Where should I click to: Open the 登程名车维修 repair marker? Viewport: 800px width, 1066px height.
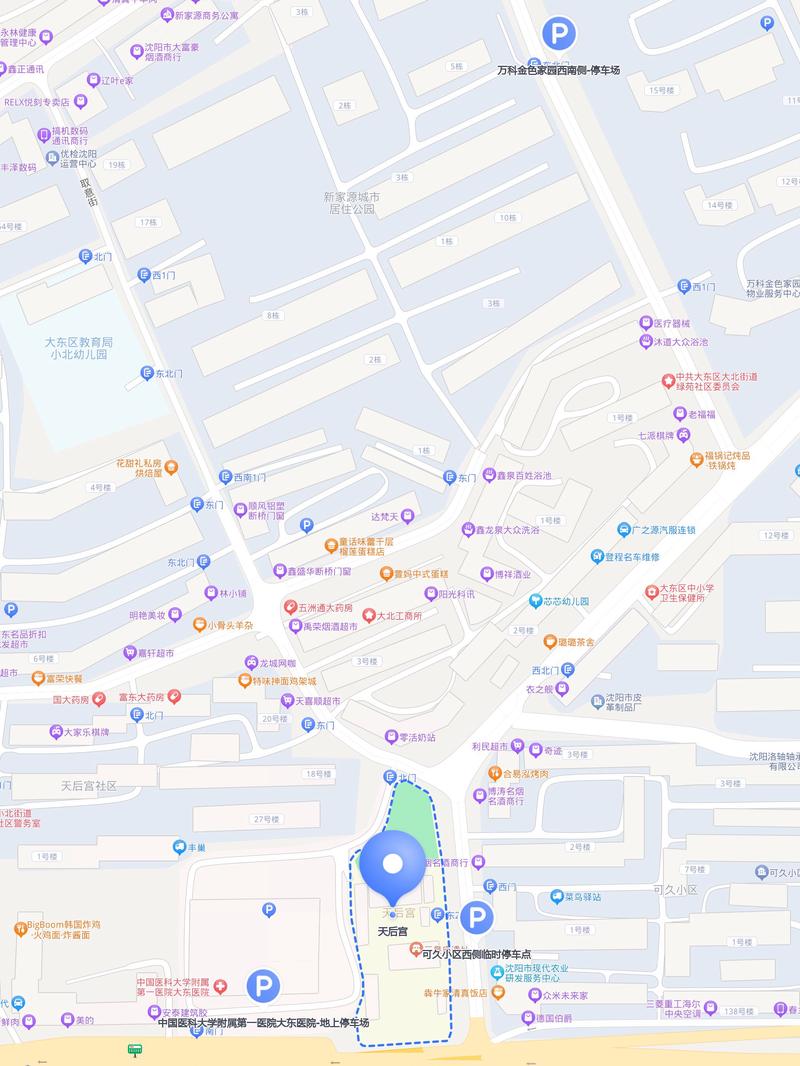tap(597, 556)
